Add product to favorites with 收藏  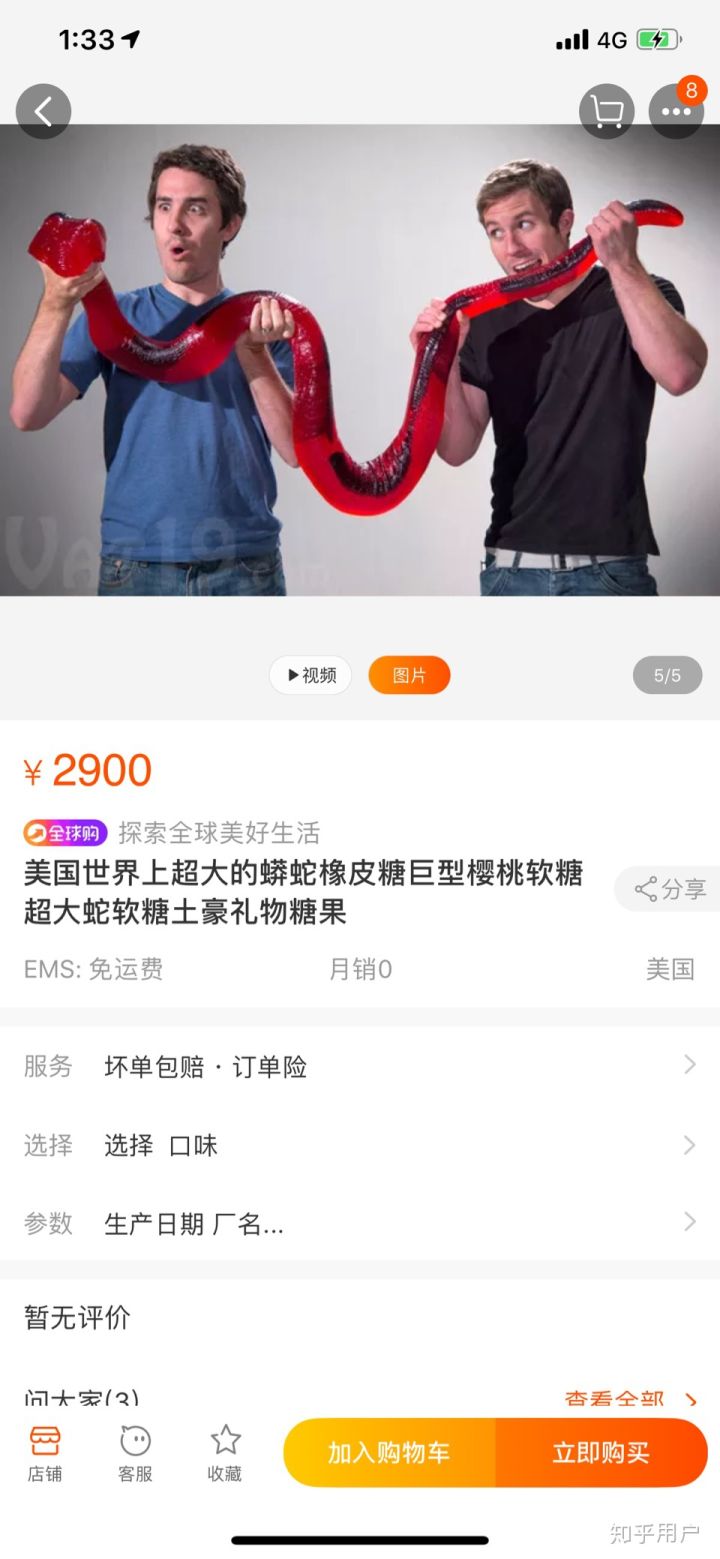pos(225,1453)
